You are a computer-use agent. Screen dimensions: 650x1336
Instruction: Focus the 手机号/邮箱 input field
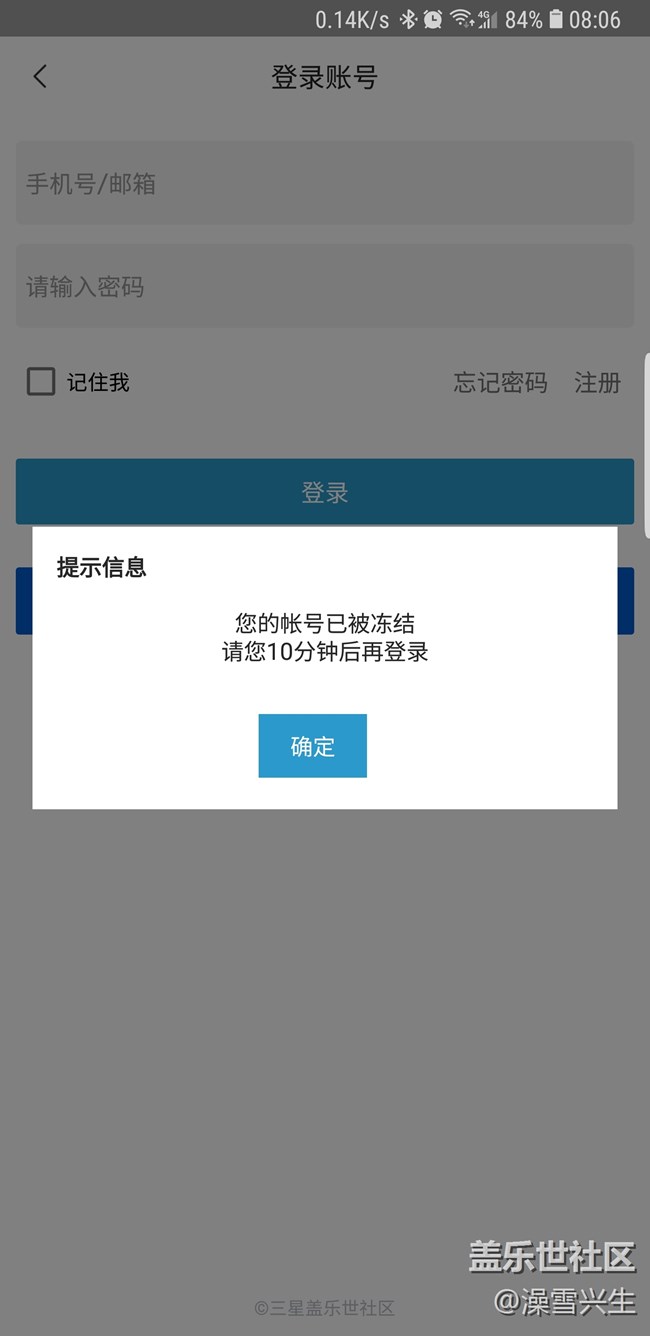coord(324,183)
